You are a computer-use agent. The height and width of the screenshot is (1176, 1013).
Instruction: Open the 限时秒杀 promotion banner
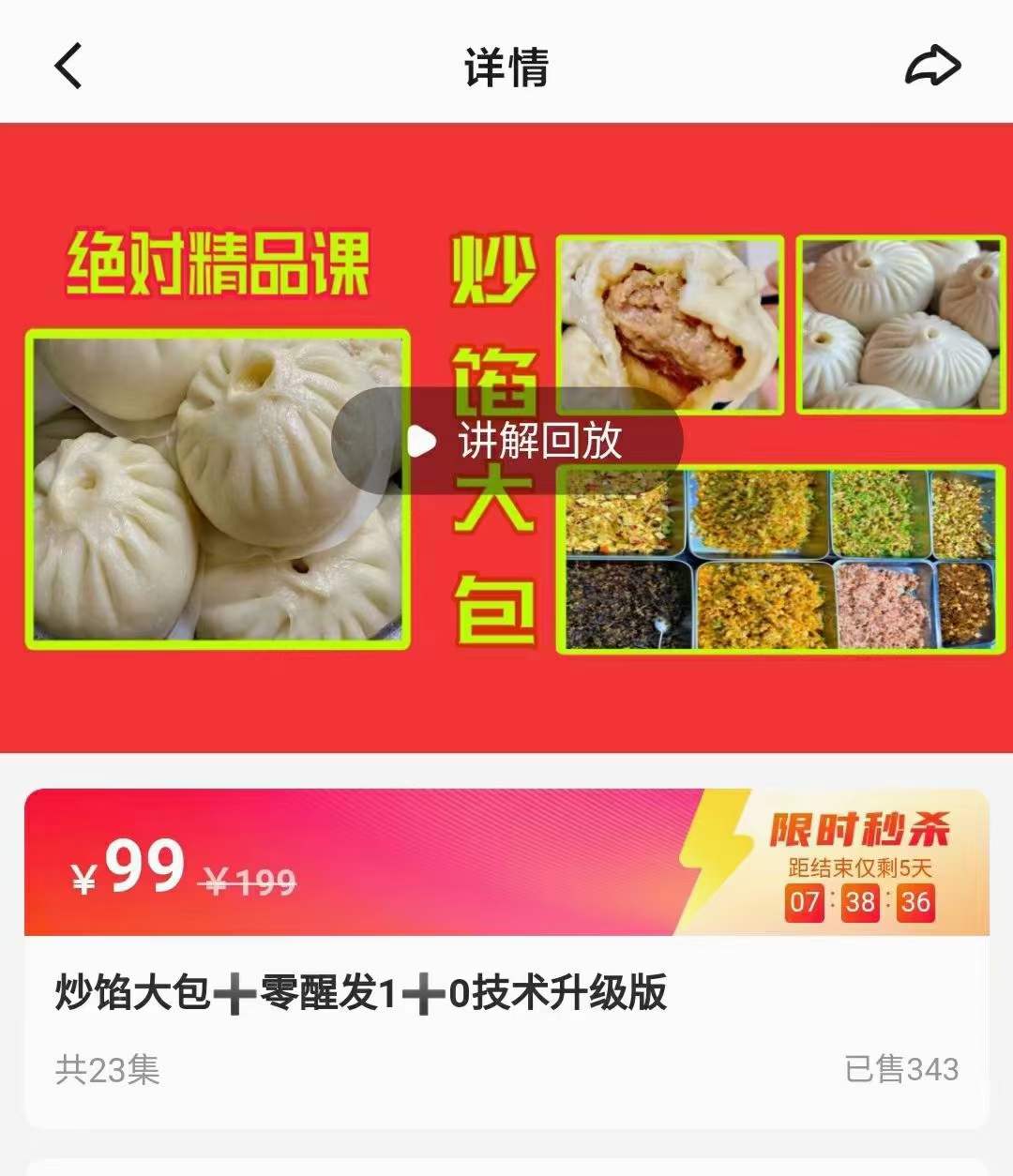click(x=863, y=825)
